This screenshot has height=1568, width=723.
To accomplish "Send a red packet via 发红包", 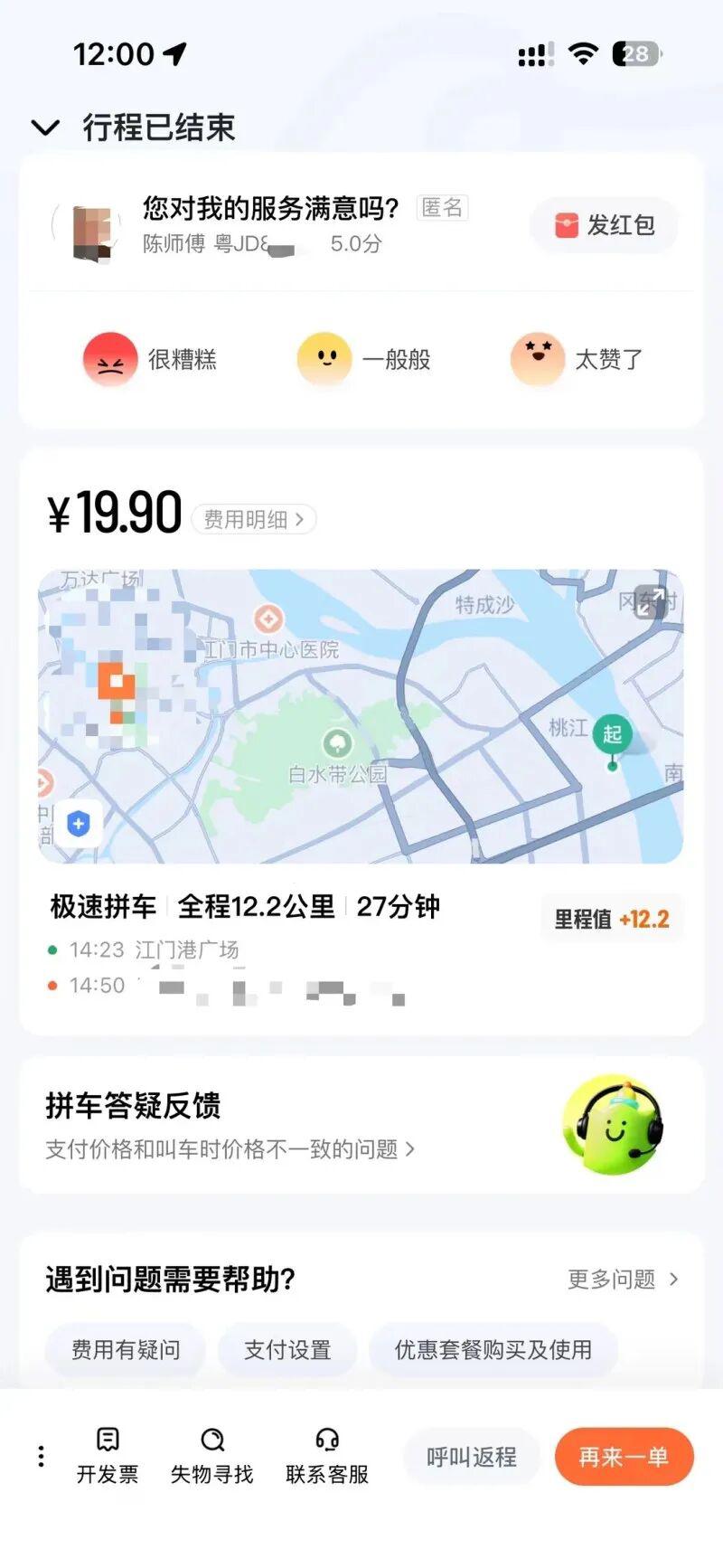I will [604, 225].
